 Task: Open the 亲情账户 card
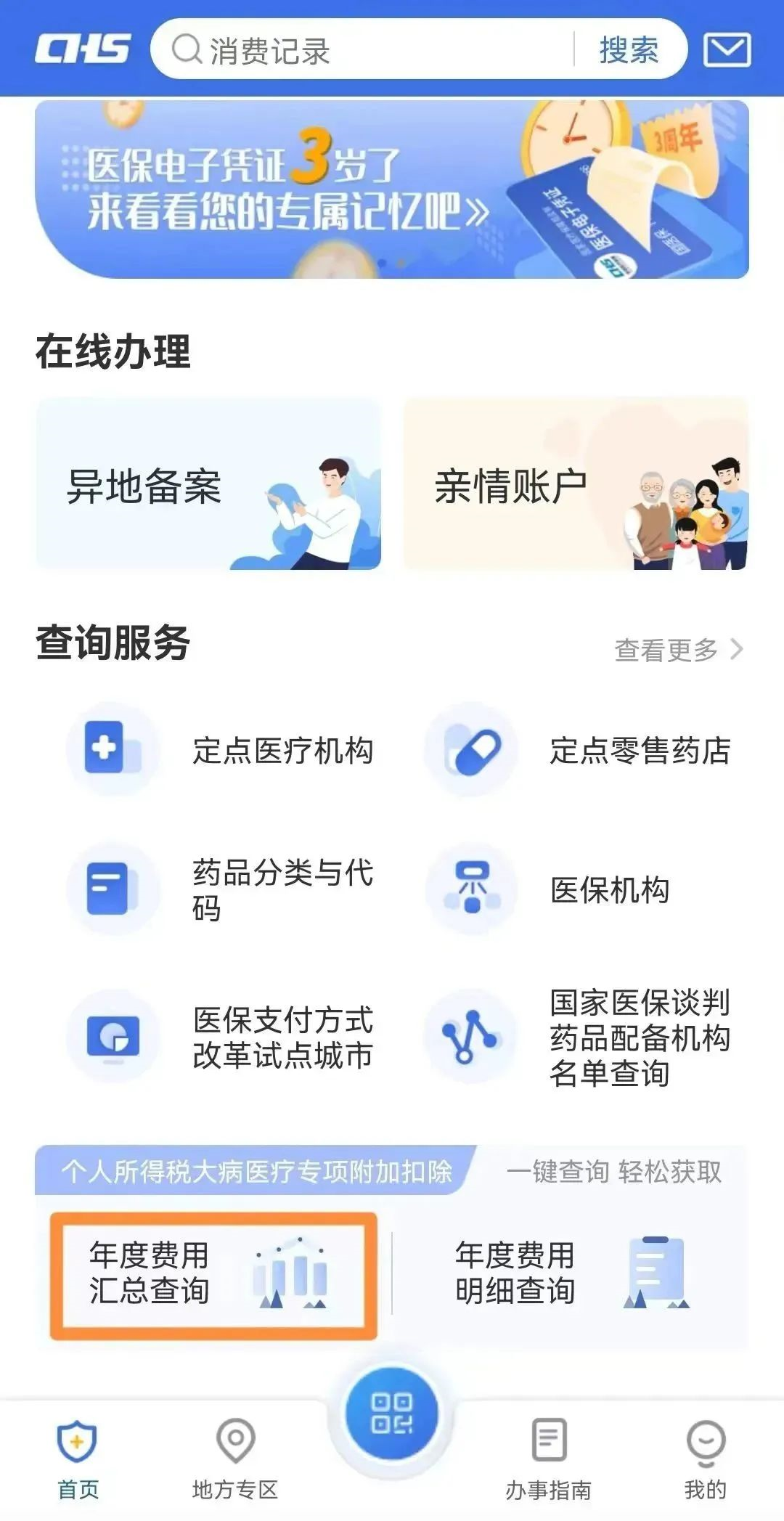pos(576,484)
